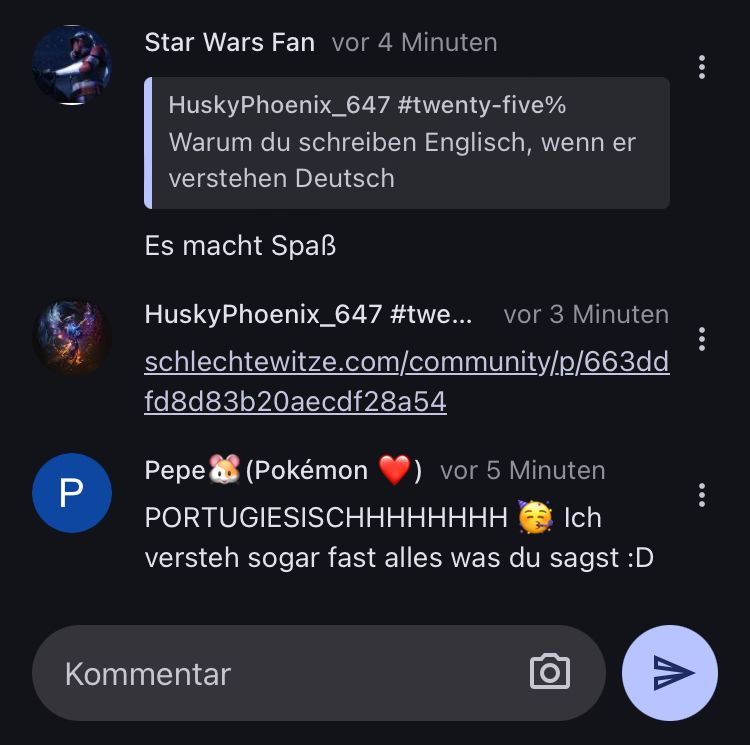Viewport: 750px width, 745px height.
Task: Open overflow menu on Star Wars Fan's comment
Action: click(702, 67)
